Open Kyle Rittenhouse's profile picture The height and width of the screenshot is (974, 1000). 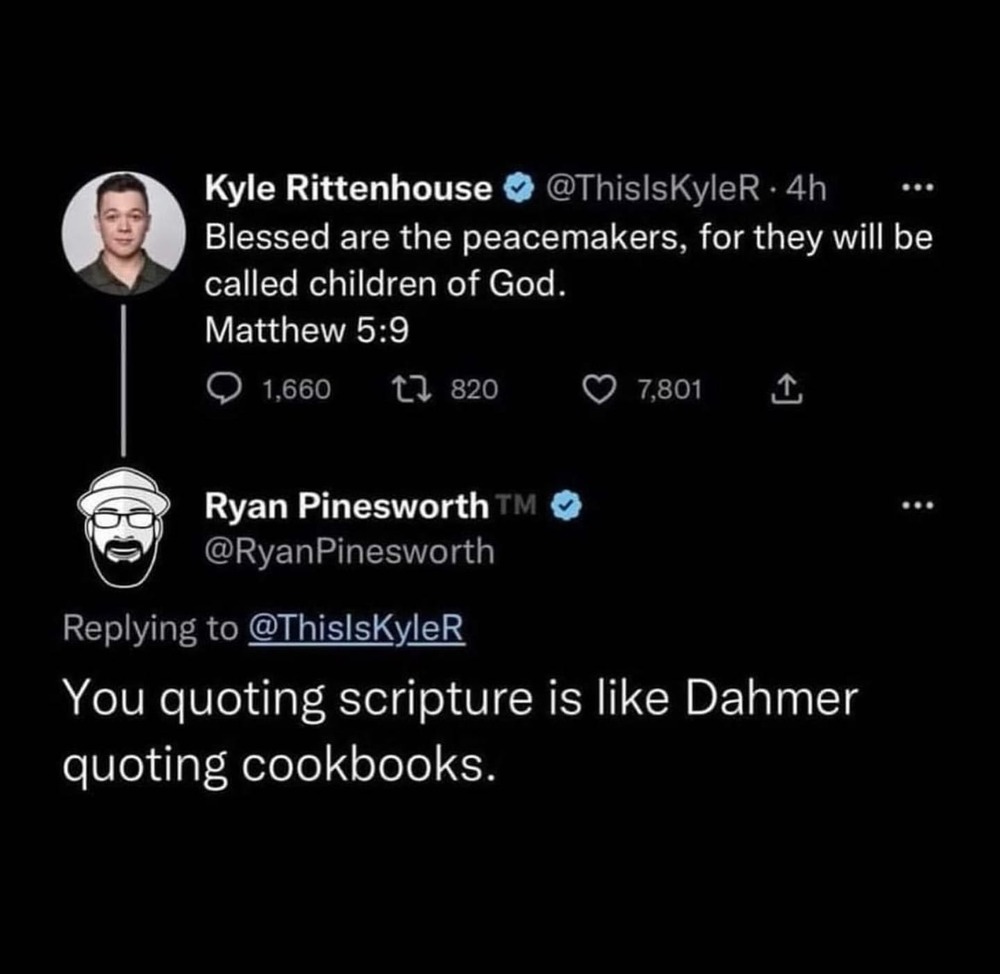[x=123, y=233]
